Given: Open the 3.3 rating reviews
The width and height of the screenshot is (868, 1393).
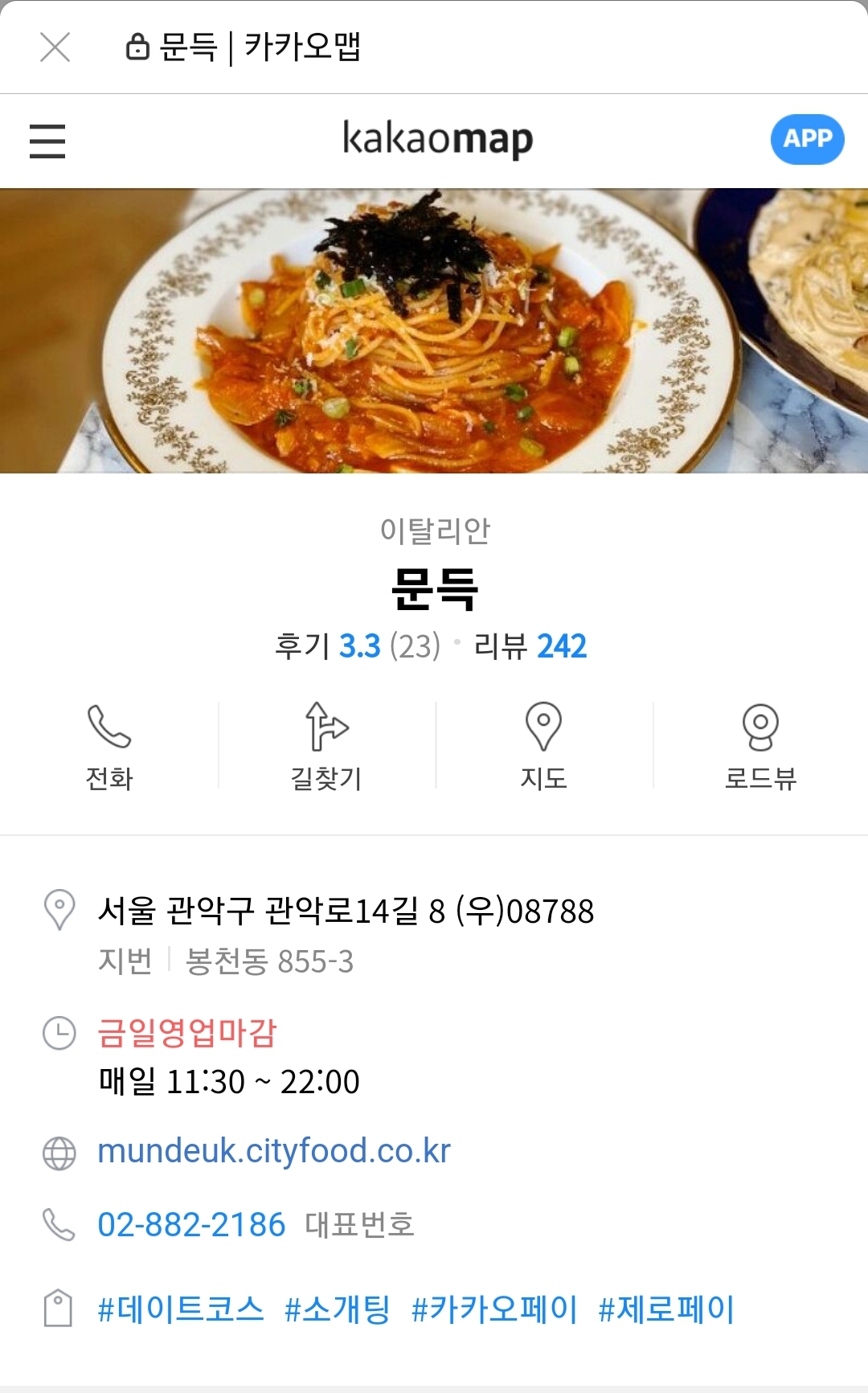Looking at the screenshot, I should 358,646.
